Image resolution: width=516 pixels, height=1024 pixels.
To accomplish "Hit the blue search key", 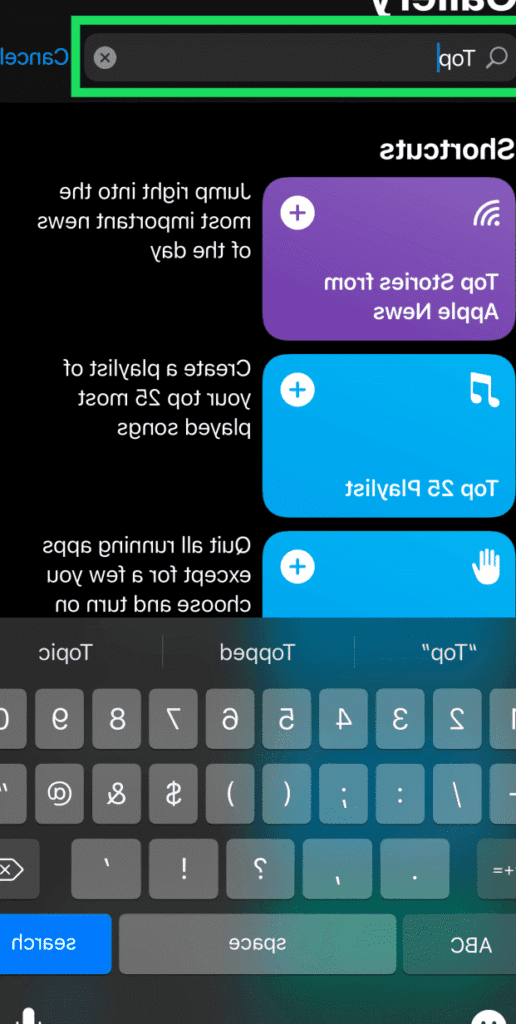I will point(56,944).
